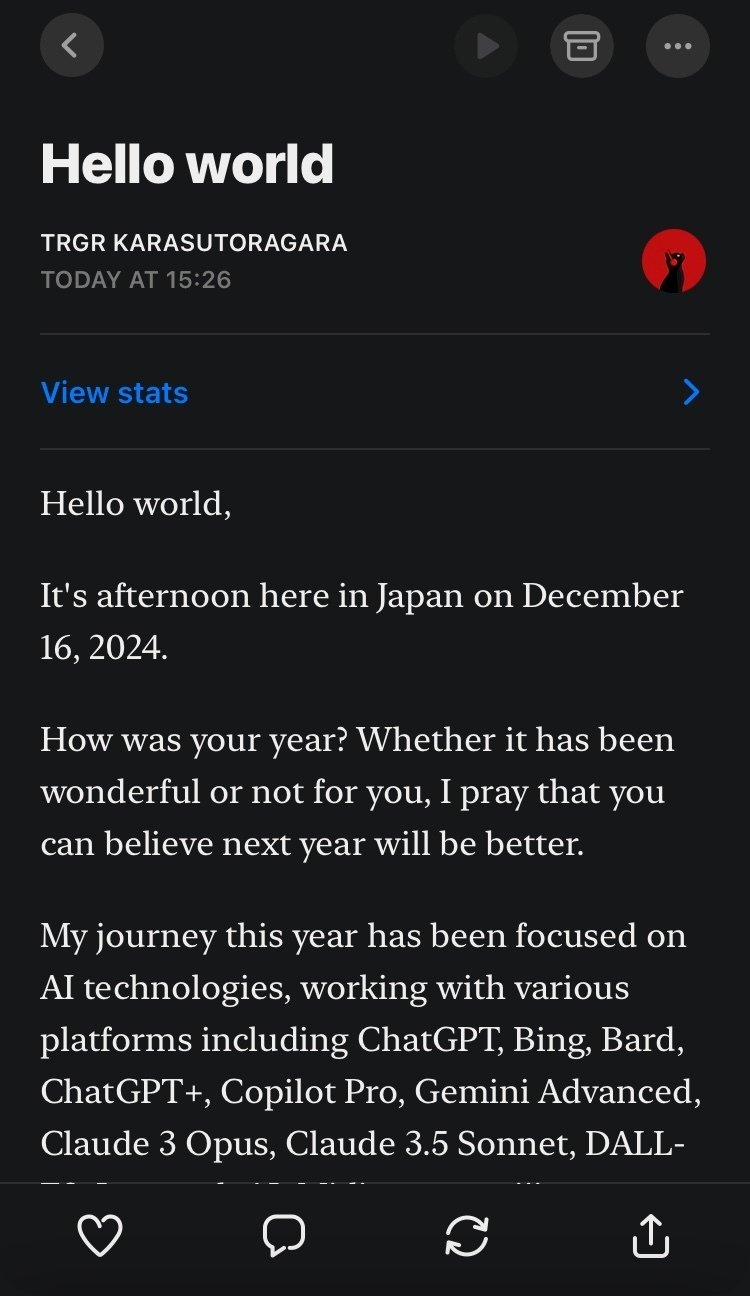Go back using the top arrow

pyautogui.click(x=71, y=45)
